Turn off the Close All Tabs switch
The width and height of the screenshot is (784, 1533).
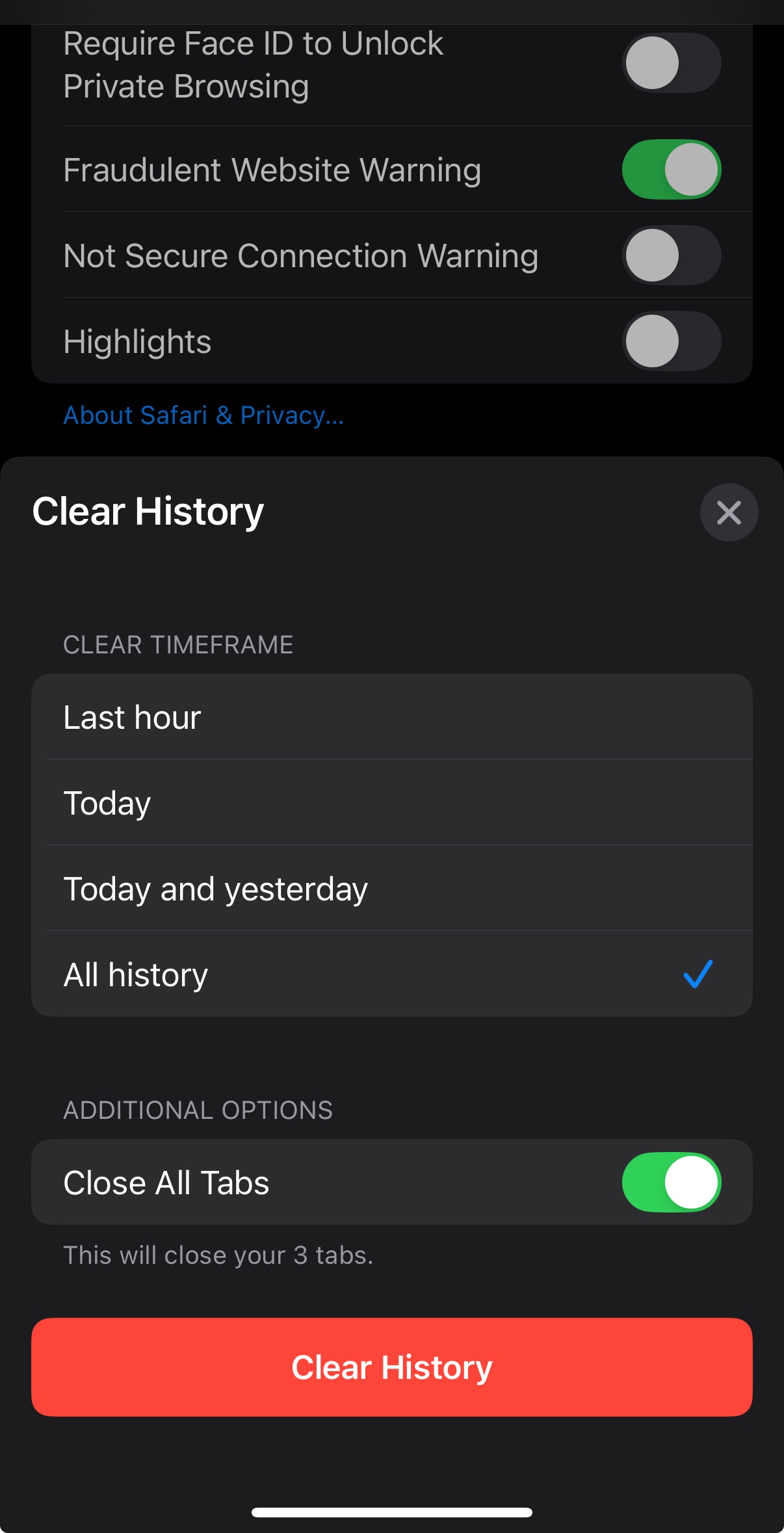point(671,1182)
